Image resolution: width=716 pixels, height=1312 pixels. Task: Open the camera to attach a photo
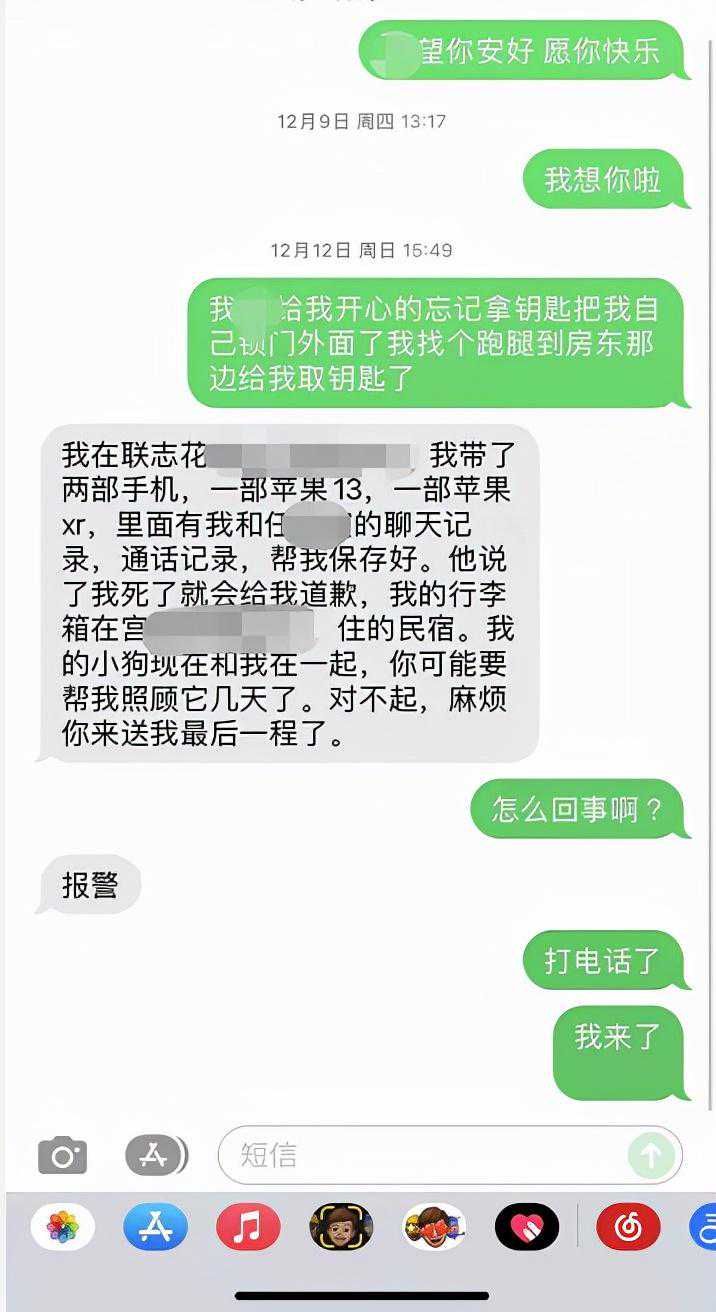point(62,1156)
